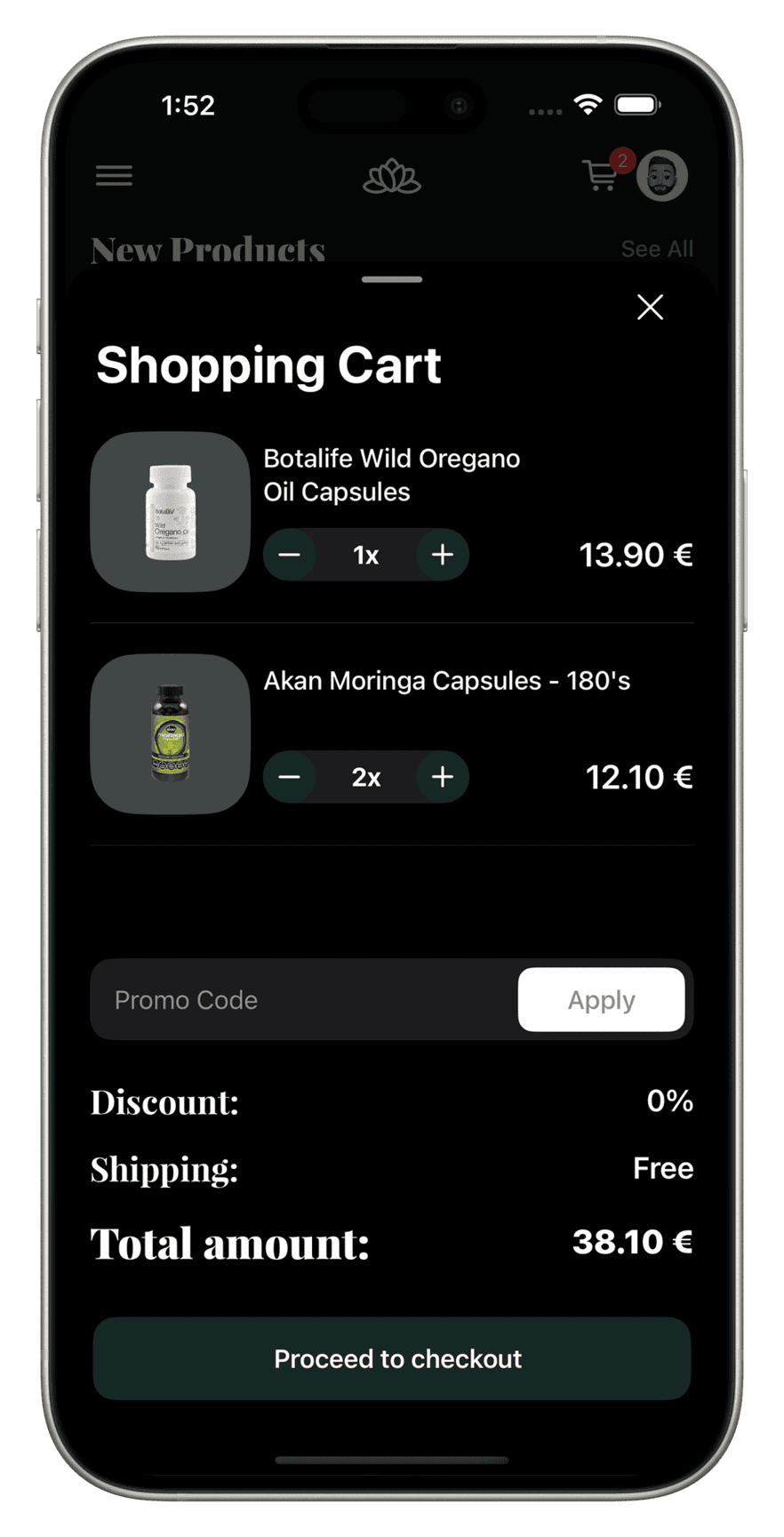The height and width of the screenshot is (1537, 784).
Task: Apply the entered promo code
Action: [x=601, y=999]
